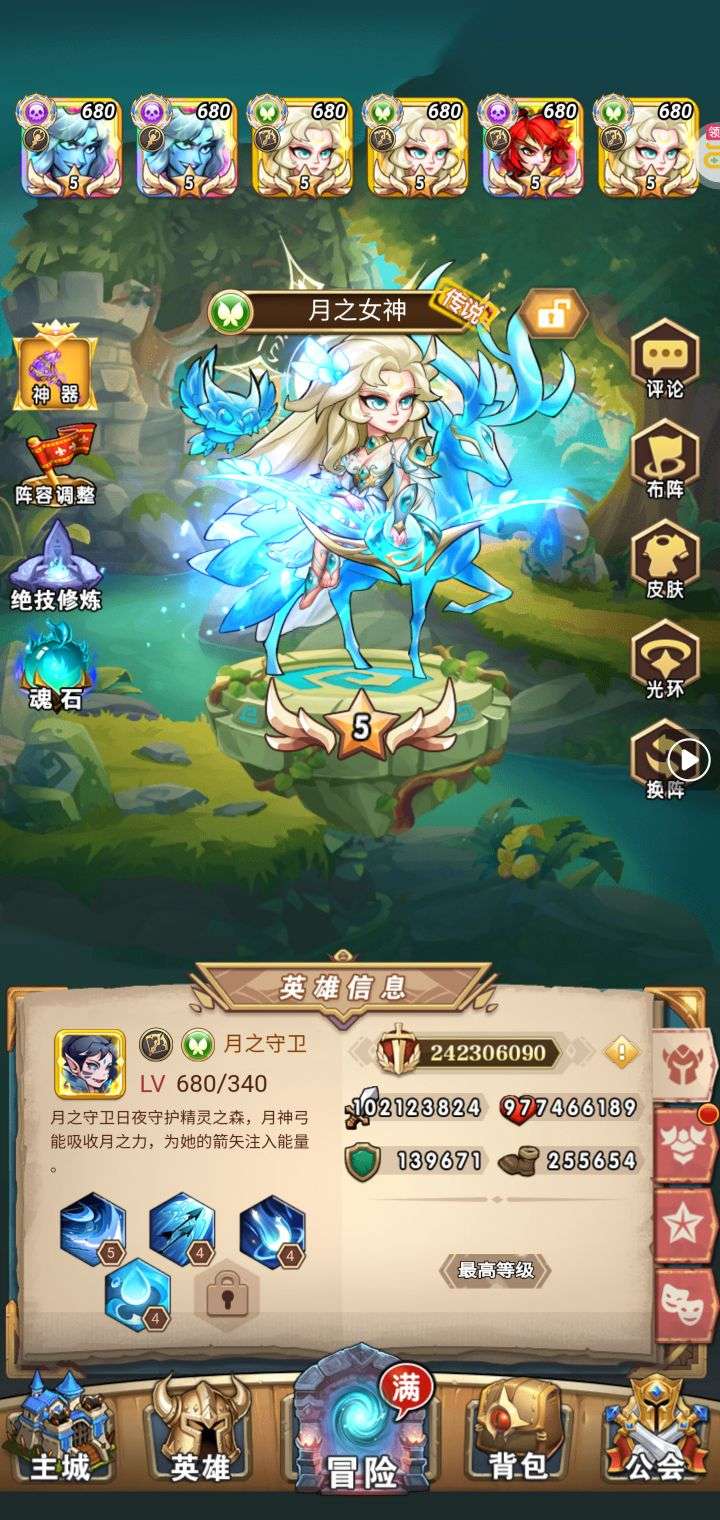The height and width of the screenshot is (1520, 720).
Task: Open the star side tab
Action: tap(686, 1223)
